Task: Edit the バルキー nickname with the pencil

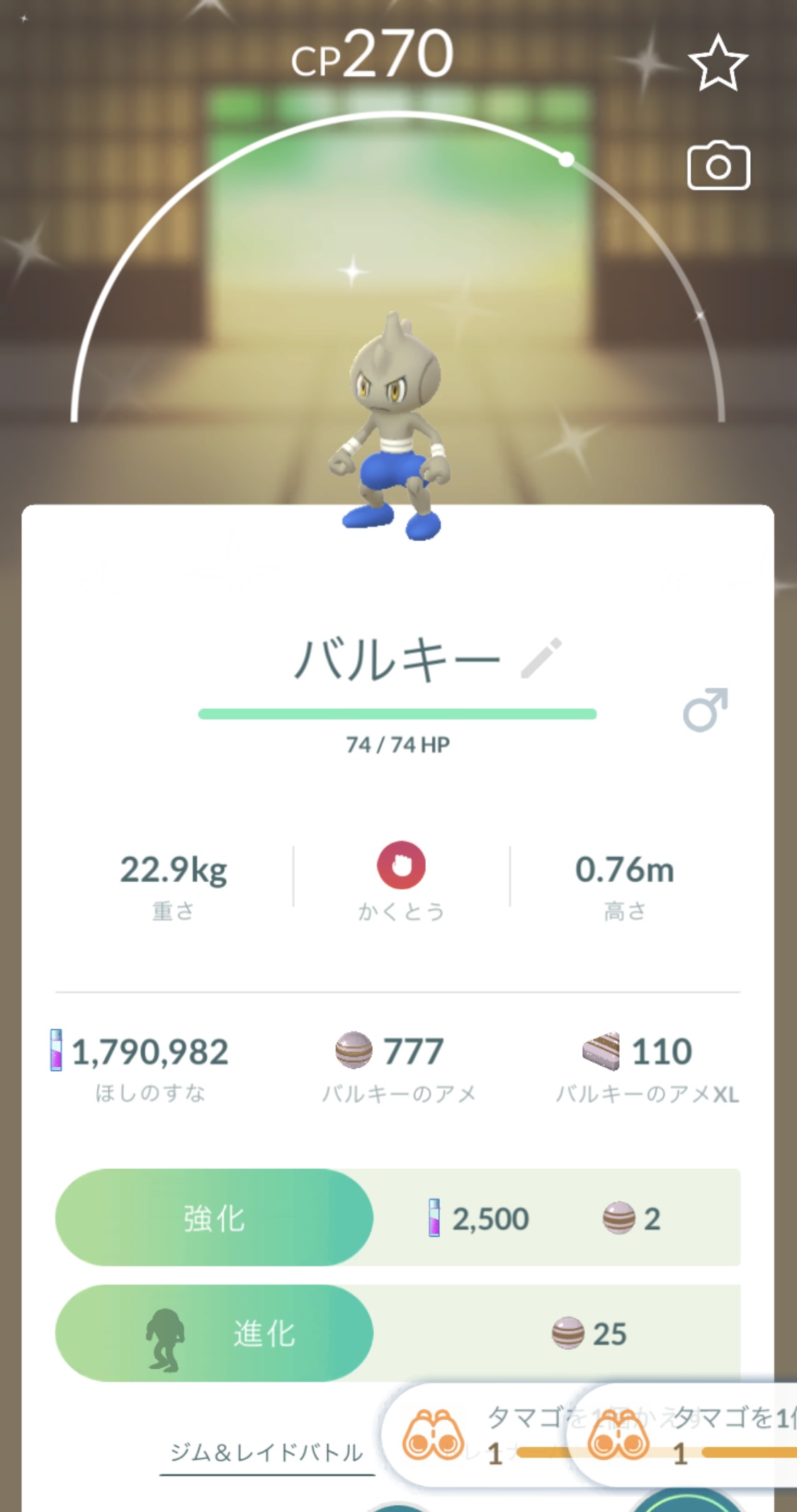Action: click(541, 659)
